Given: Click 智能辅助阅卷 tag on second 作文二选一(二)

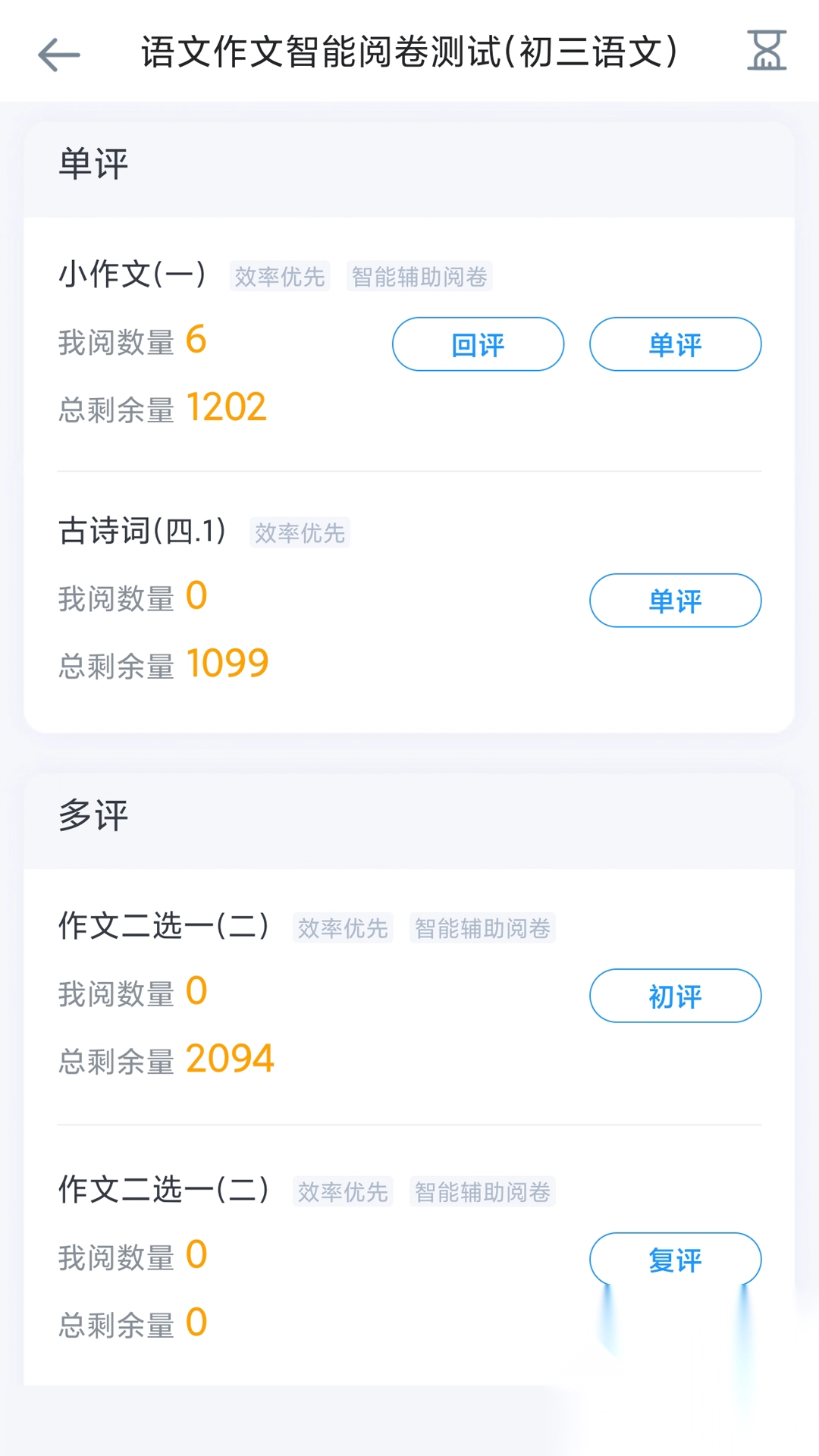Looking at the screenshot, I should [483, 1191].
